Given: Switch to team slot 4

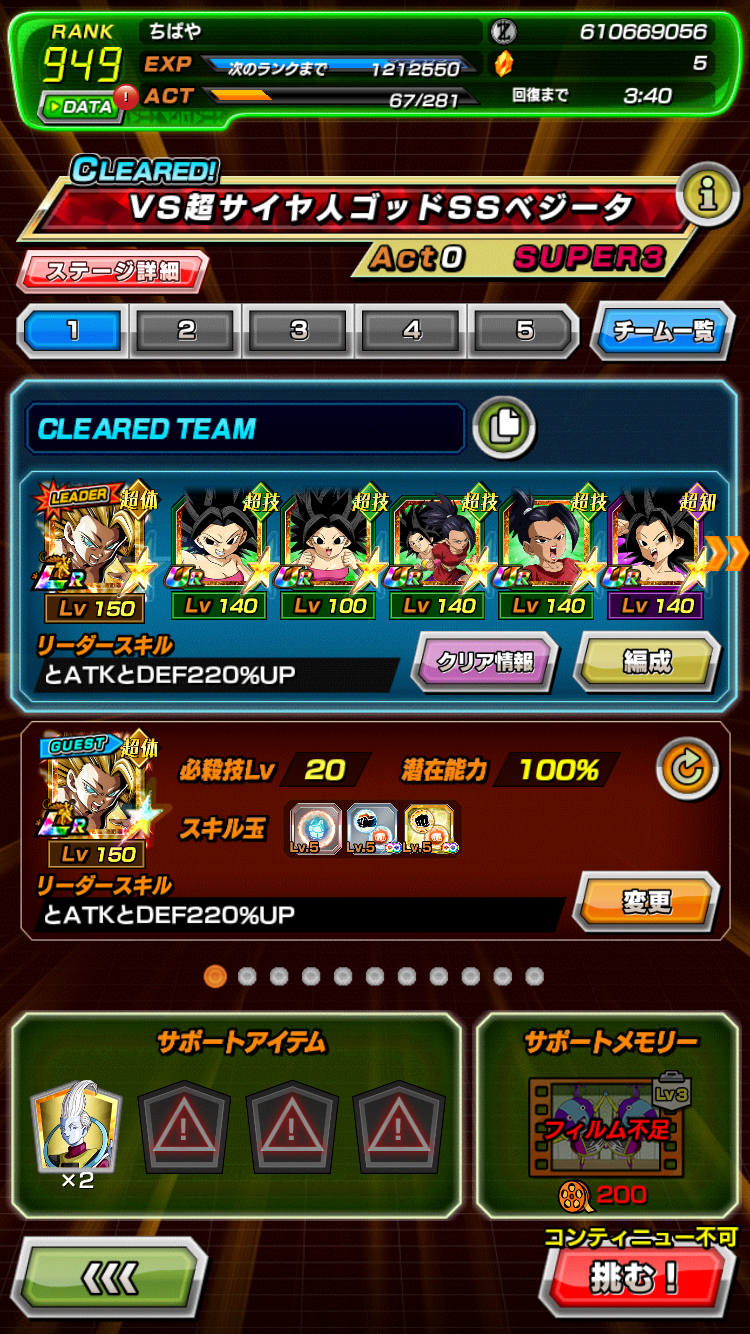Looking at the screenshot, I should click(x=412, y=331).
